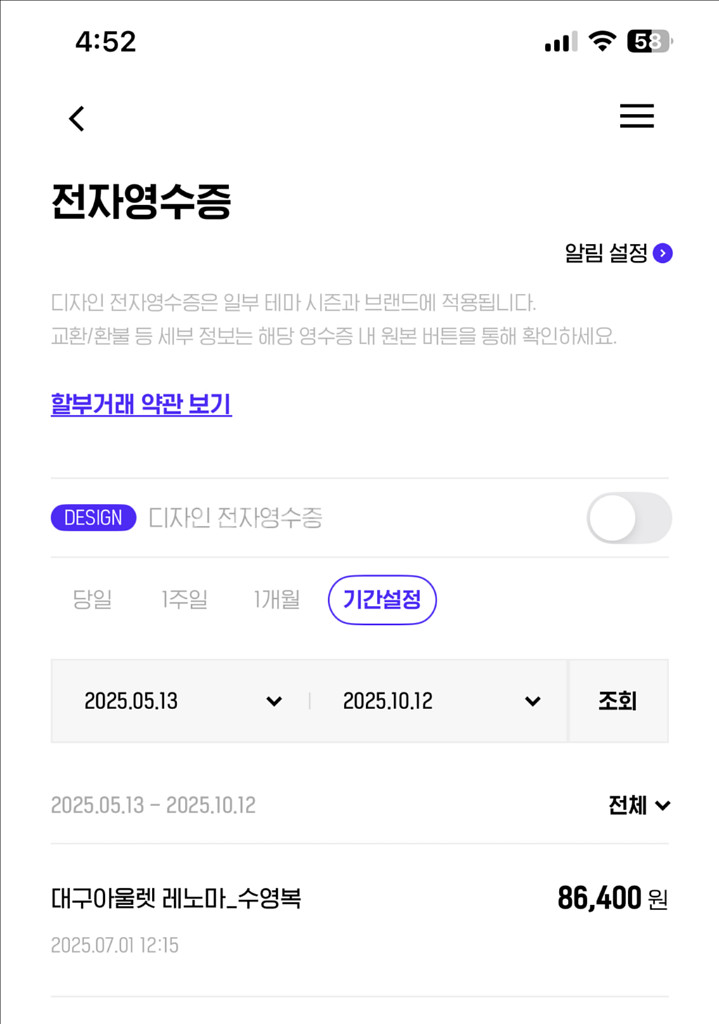Expand the end date 2025.10.12 picker

coord(439,701)
